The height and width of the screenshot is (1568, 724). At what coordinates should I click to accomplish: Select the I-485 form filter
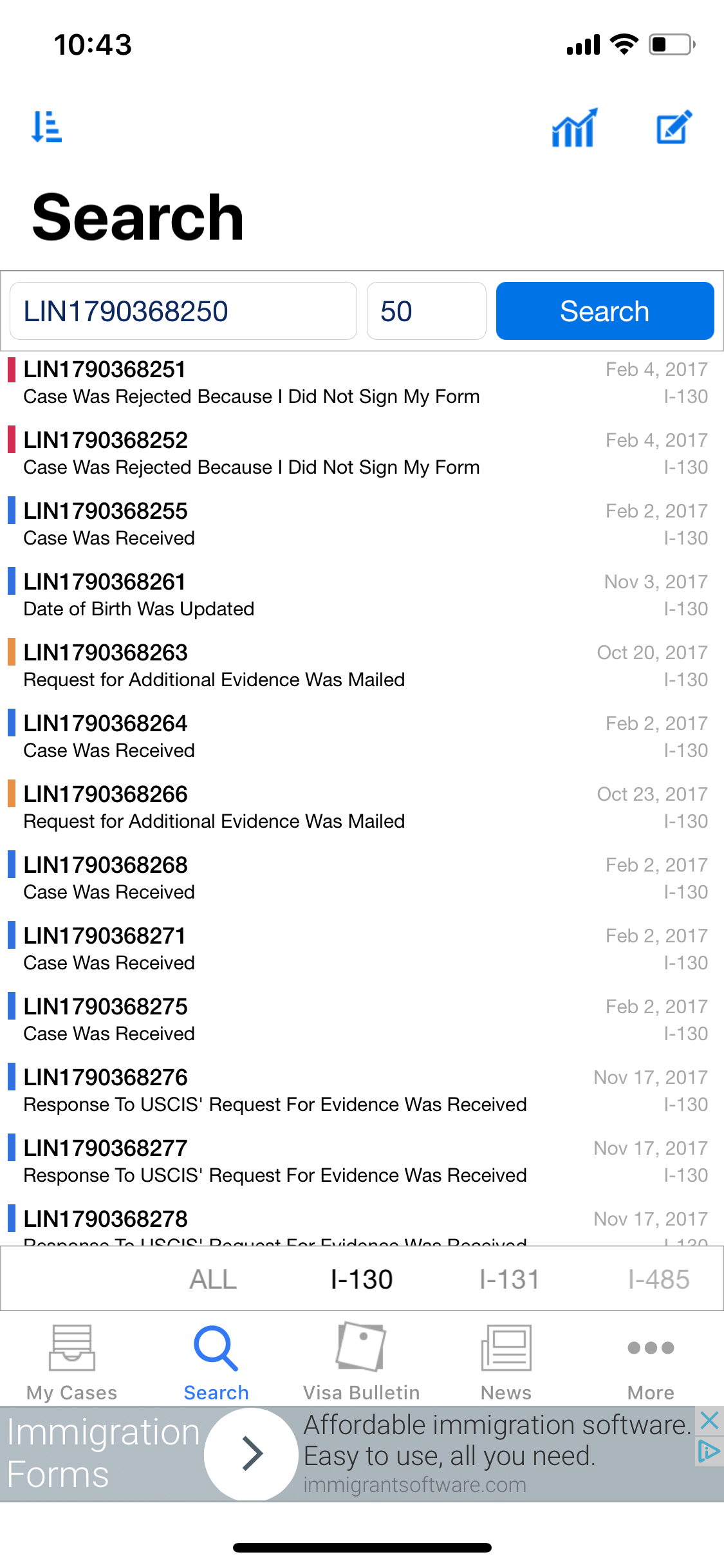click(659, 1279)
